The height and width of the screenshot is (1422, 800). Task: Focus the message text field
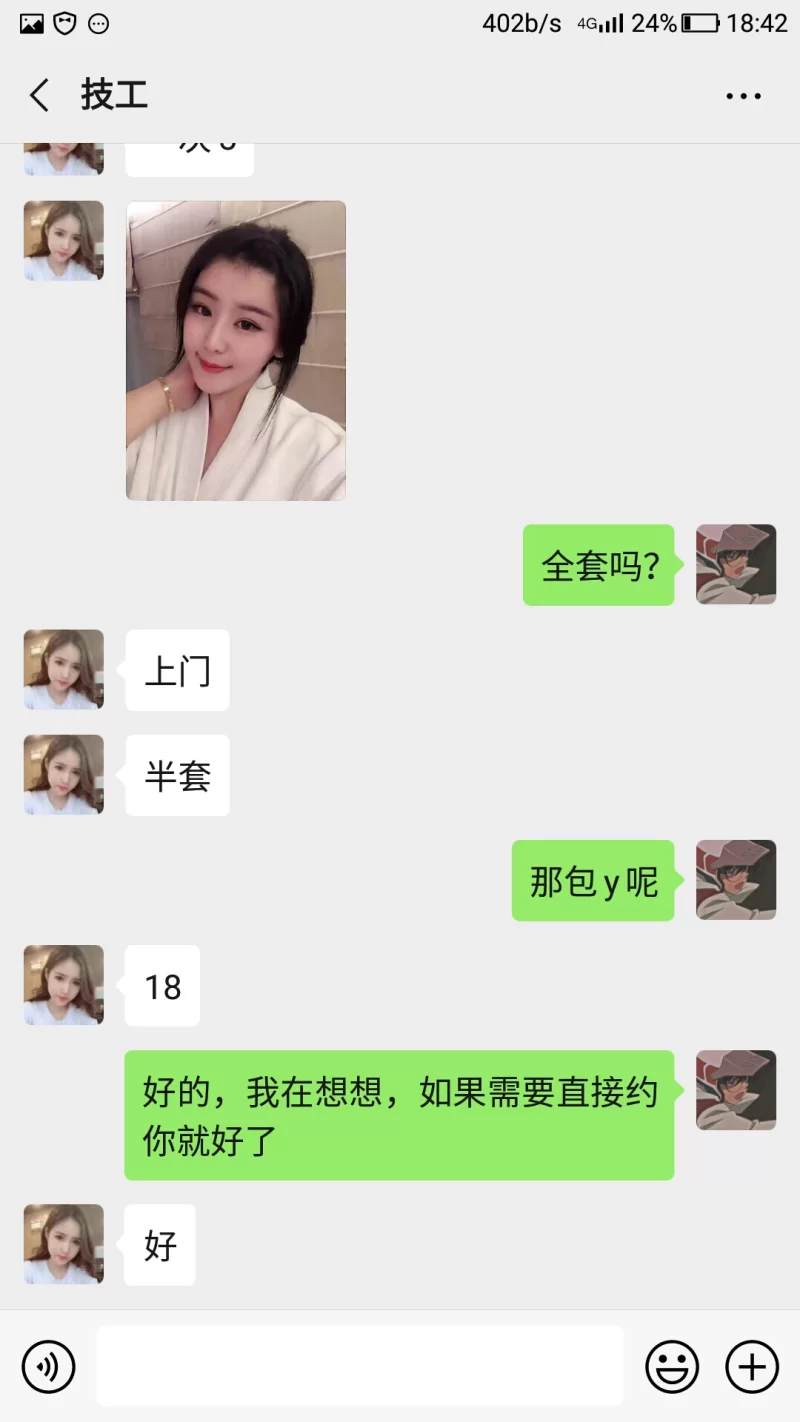click(x=360, y=1366)
